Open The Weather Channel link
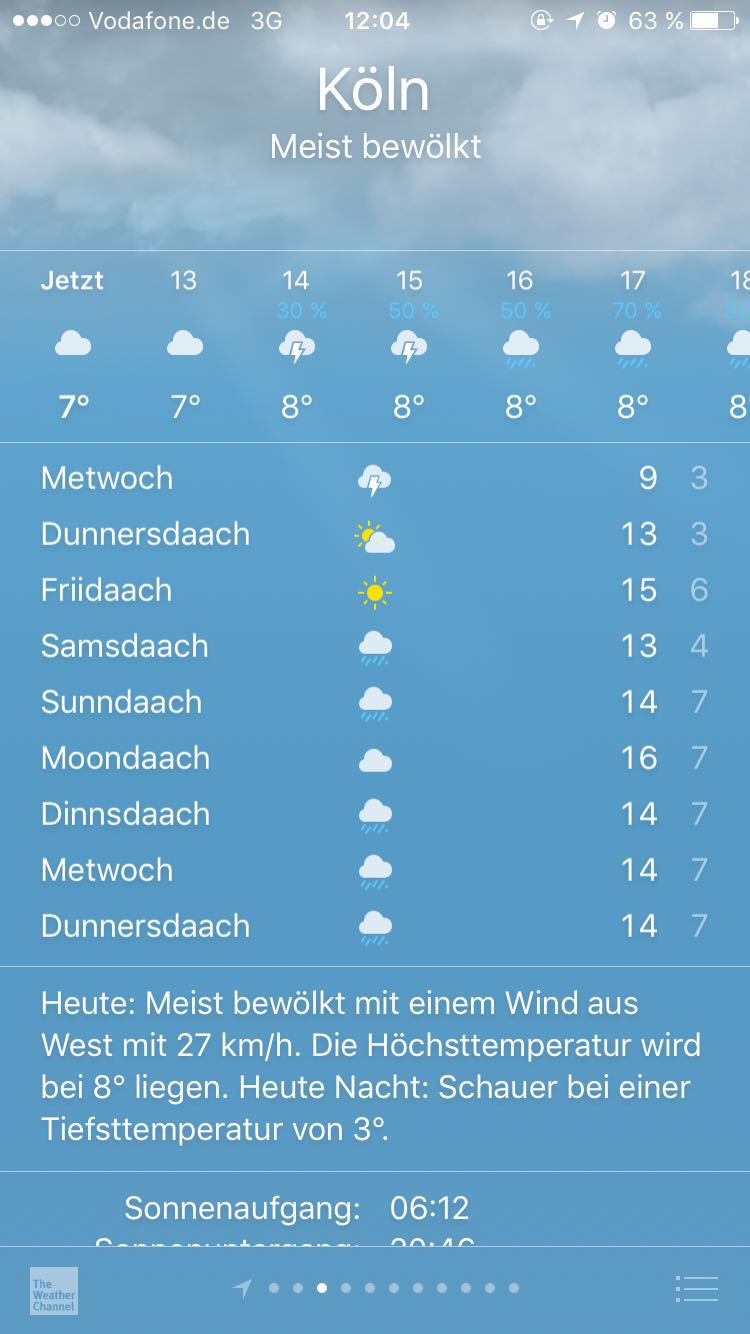Viewport: 750px width, 1334px height. point(54,1290)
